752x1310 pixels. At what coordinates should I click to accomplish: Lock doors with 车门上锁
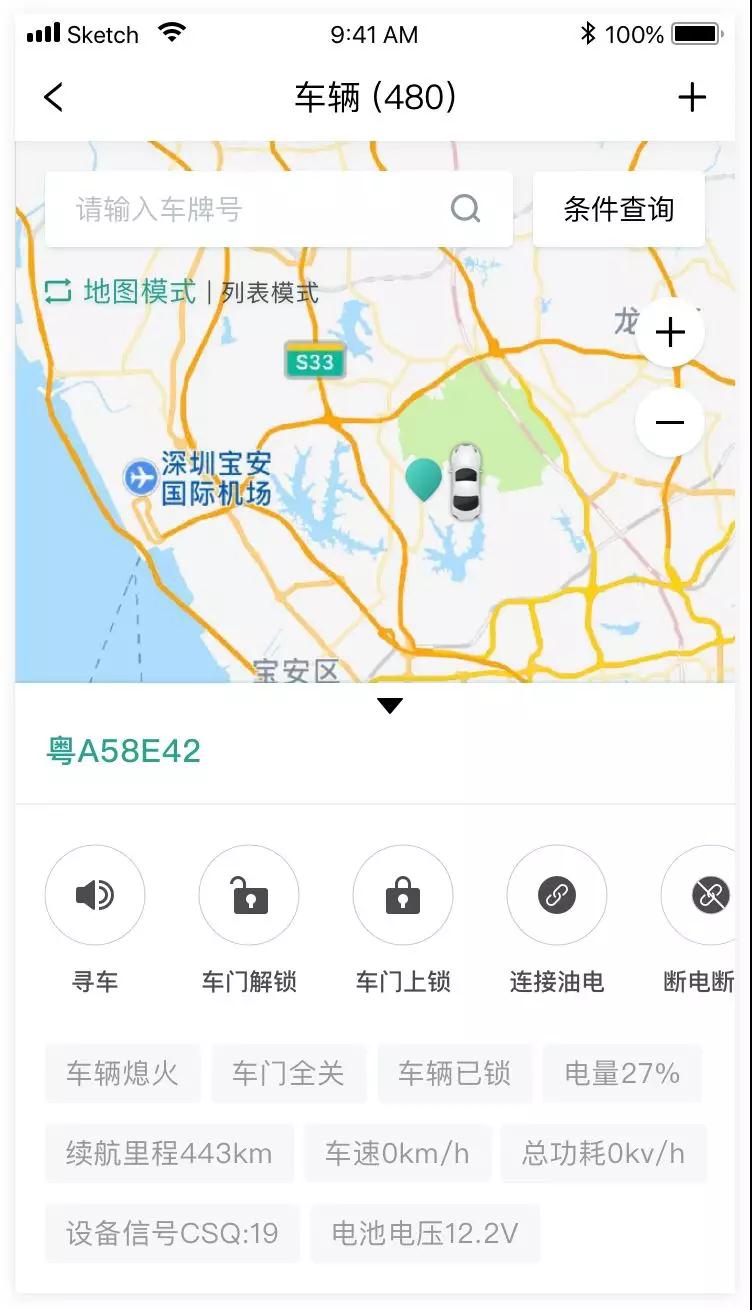[403, 895]
